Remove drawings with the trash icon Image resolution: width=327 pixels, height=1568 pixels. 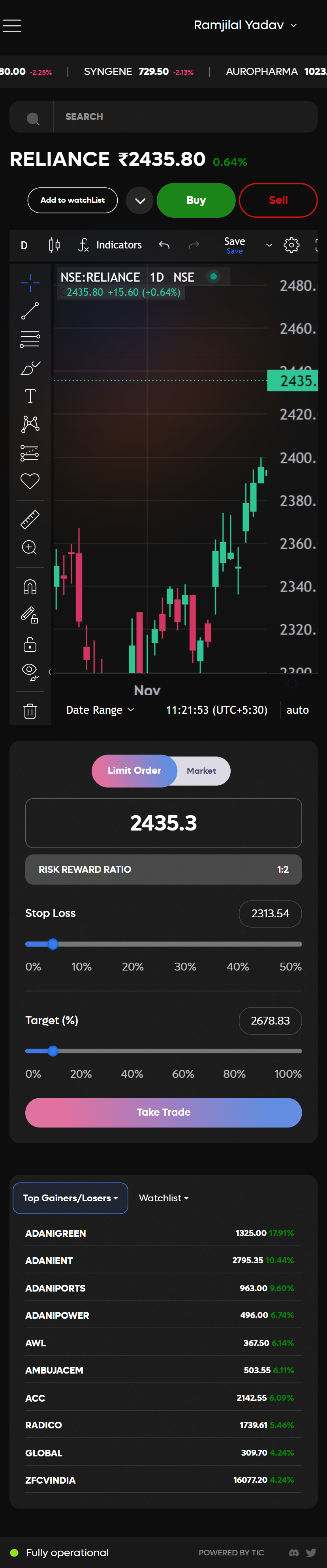30,711
